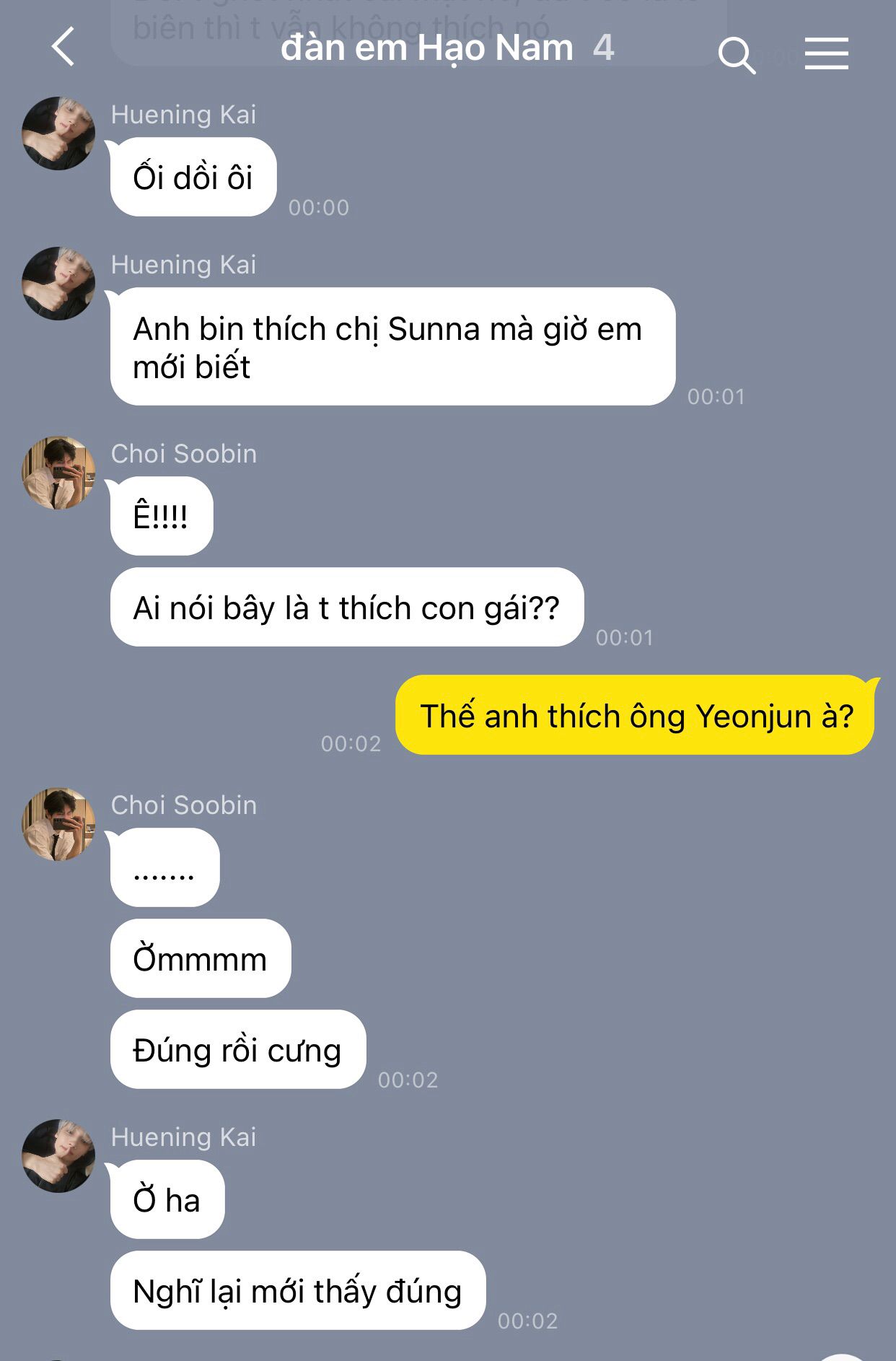
Task: Go back from the group chat
Action: coord(63,47)
